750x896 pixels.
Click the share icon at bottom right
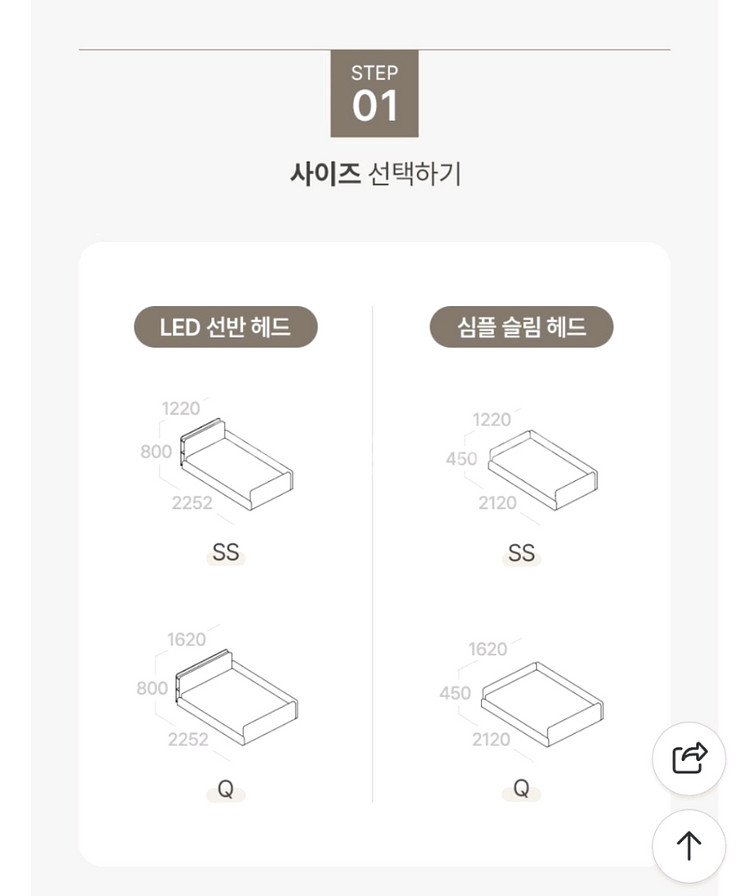pos(688,760)
